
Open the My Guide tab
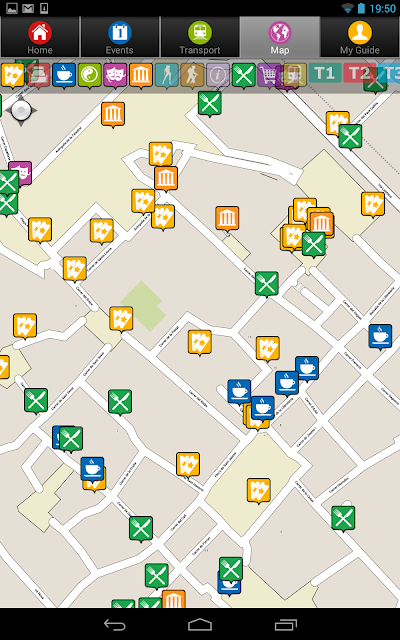coord(360,37)
